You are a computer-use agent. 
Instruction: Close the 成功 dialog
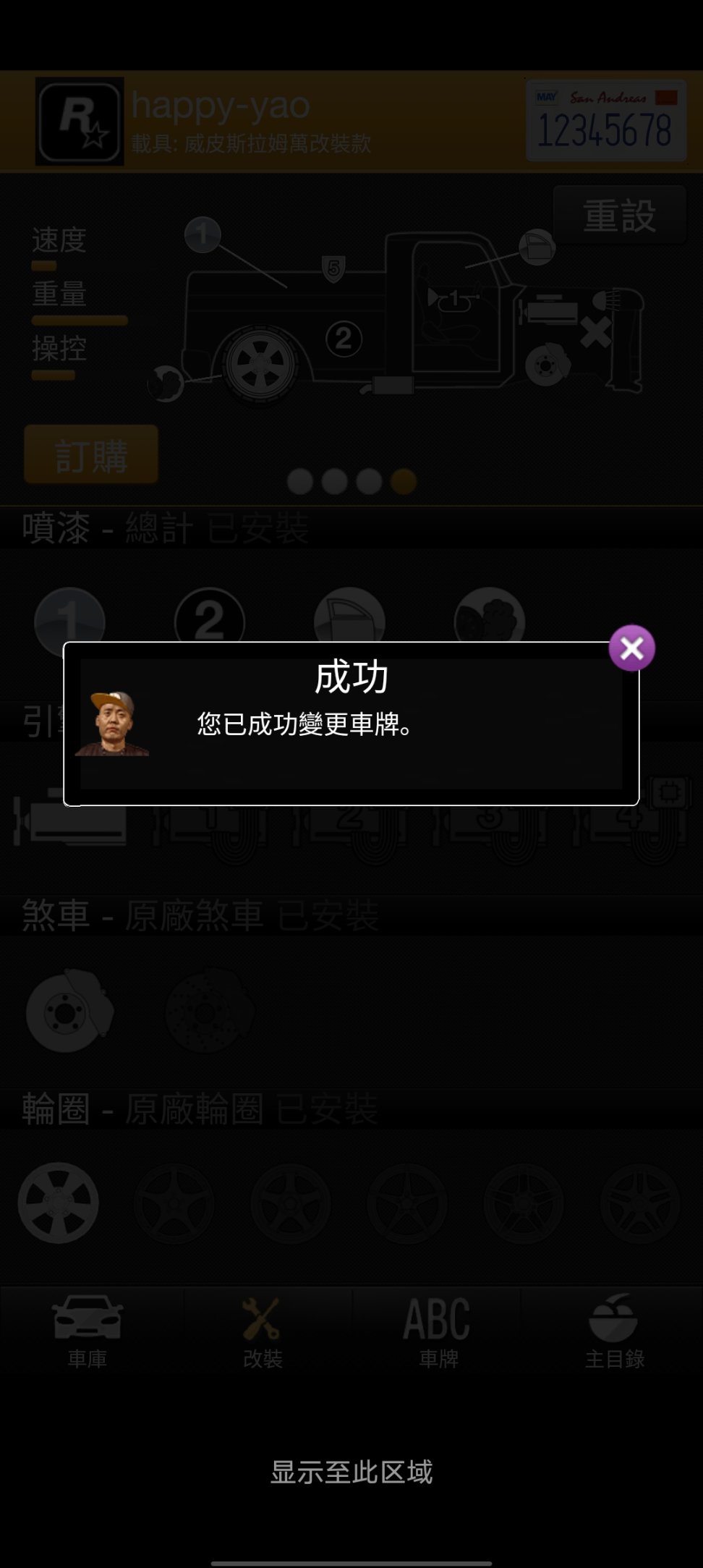pyautogui.click(x=631, y=648)
